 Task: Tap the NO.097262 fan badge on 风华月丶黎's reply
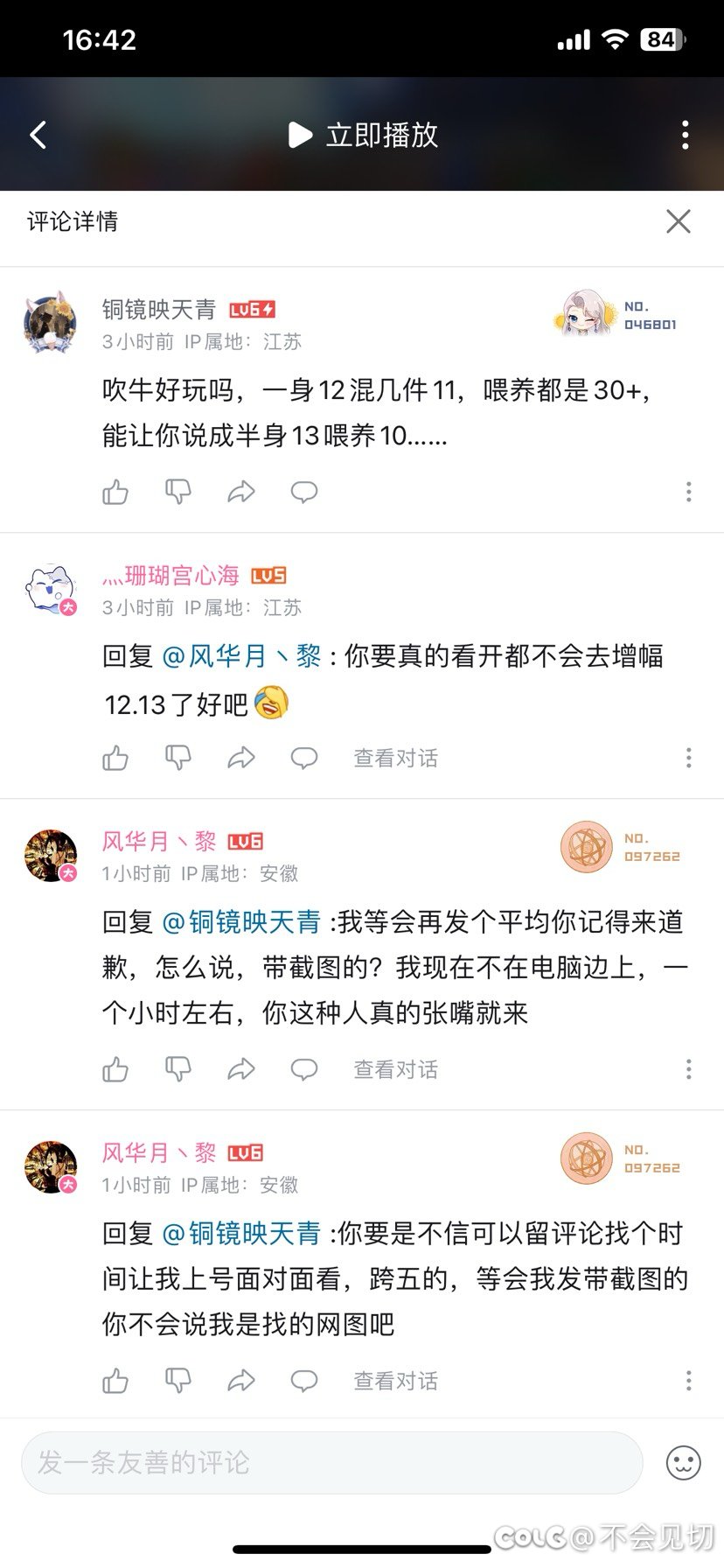coord(586,849)
